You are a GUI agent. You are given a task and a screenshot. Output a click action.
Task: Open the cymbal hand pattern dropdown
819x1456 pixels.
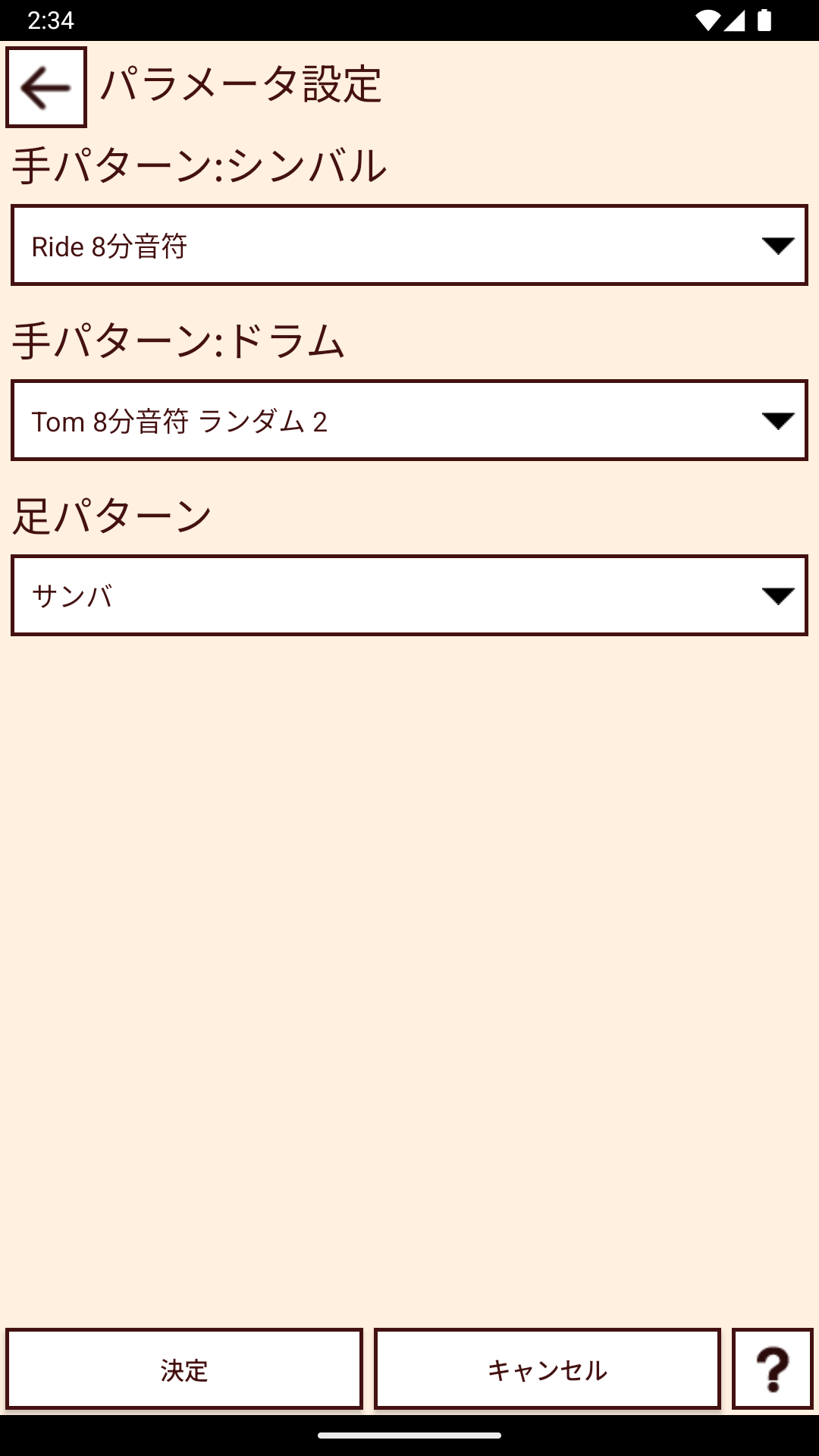point(409,245)
